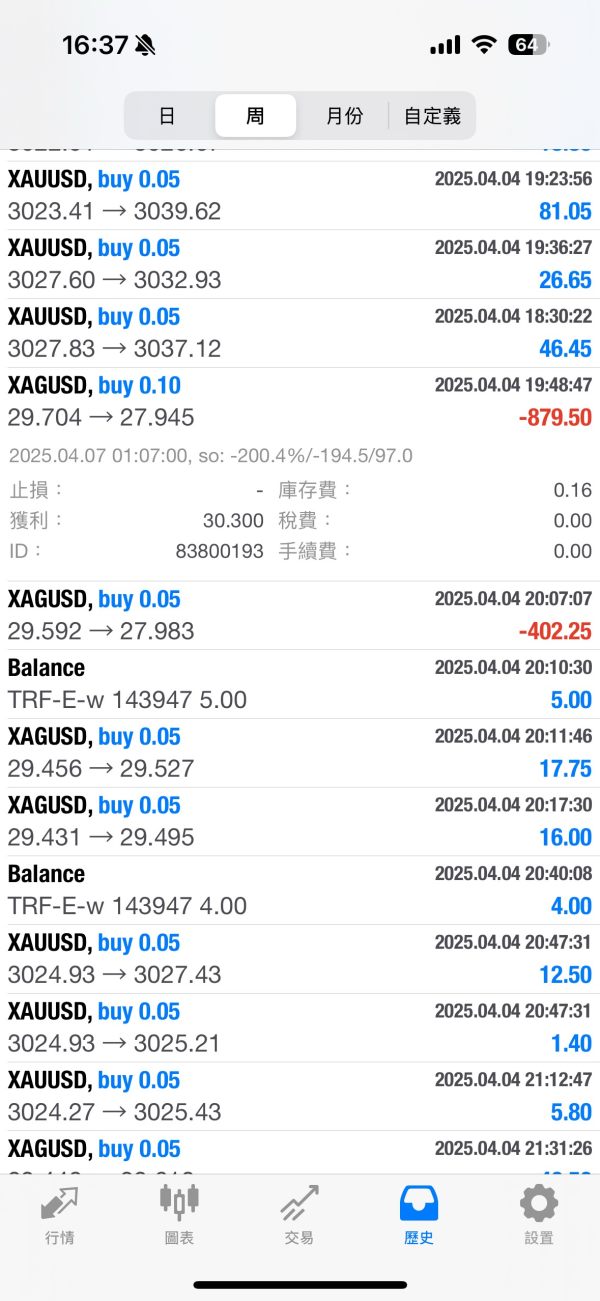The image size is (600, 1301).
Task: Expand XAGUSD trade with 17.75 profit
Action: click(300, 753)
